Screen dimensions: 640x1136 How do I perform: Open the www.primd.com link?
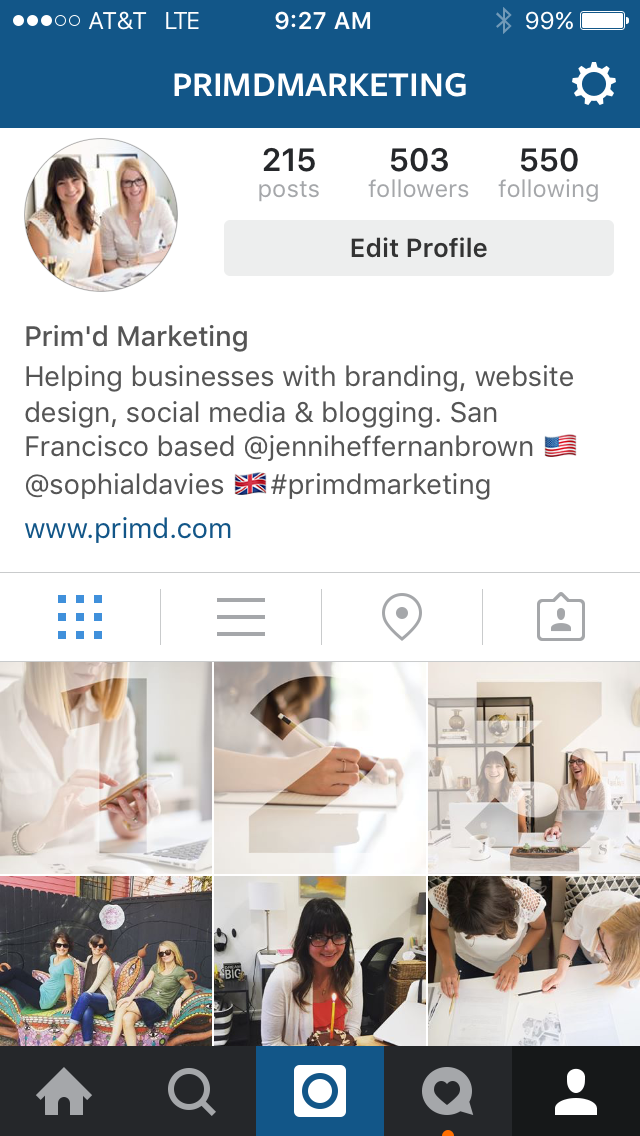point(128,529)
